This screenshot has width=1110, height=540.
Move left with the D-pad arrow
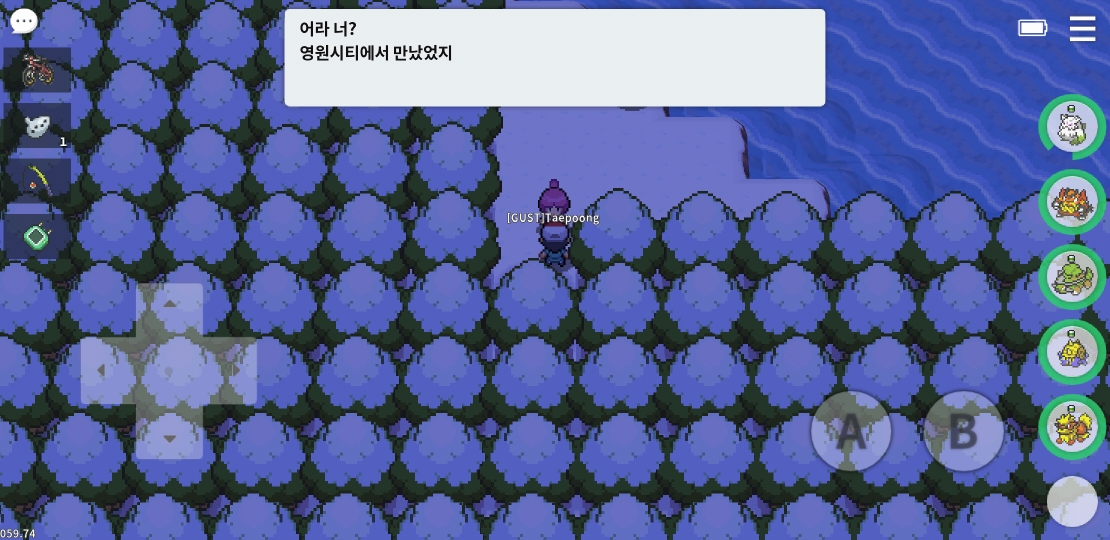[x=101, y=371]
